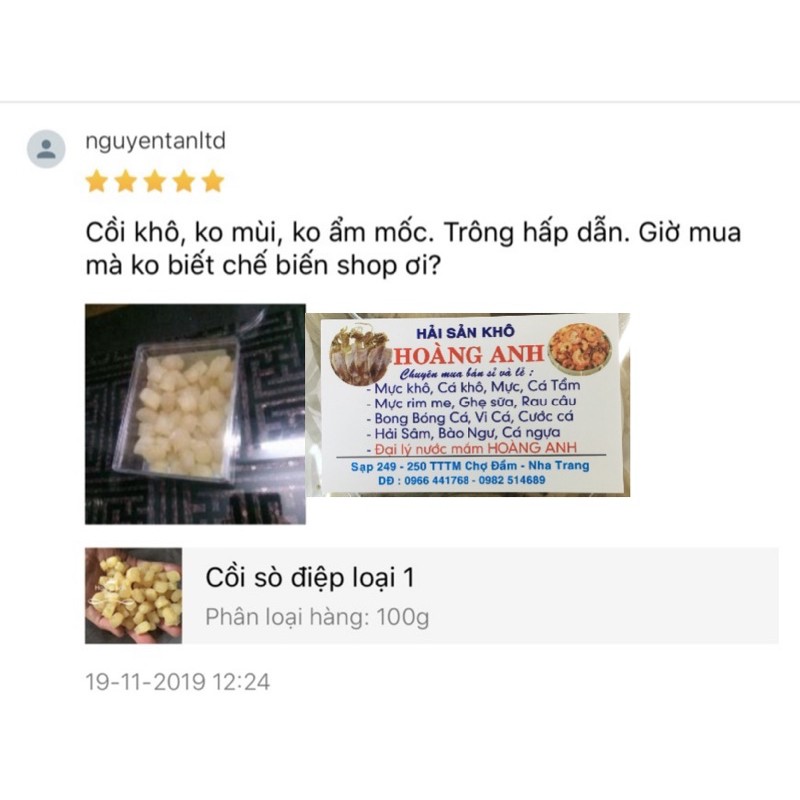View the review photo of scallops in box

click(195, 414)
